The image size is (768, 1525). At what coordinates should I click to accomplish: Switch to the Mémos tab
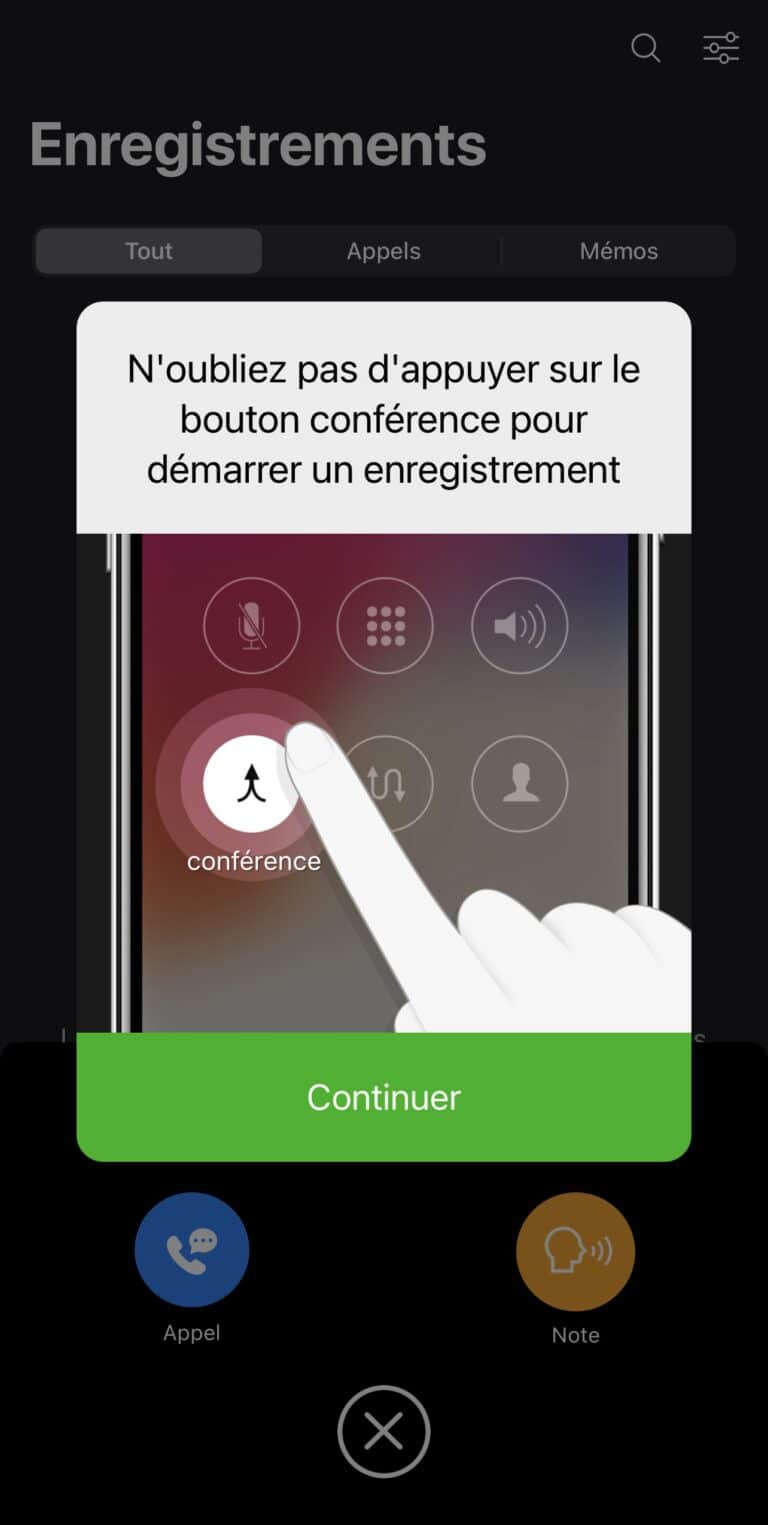pyautogui.click(x=619, y=251)
